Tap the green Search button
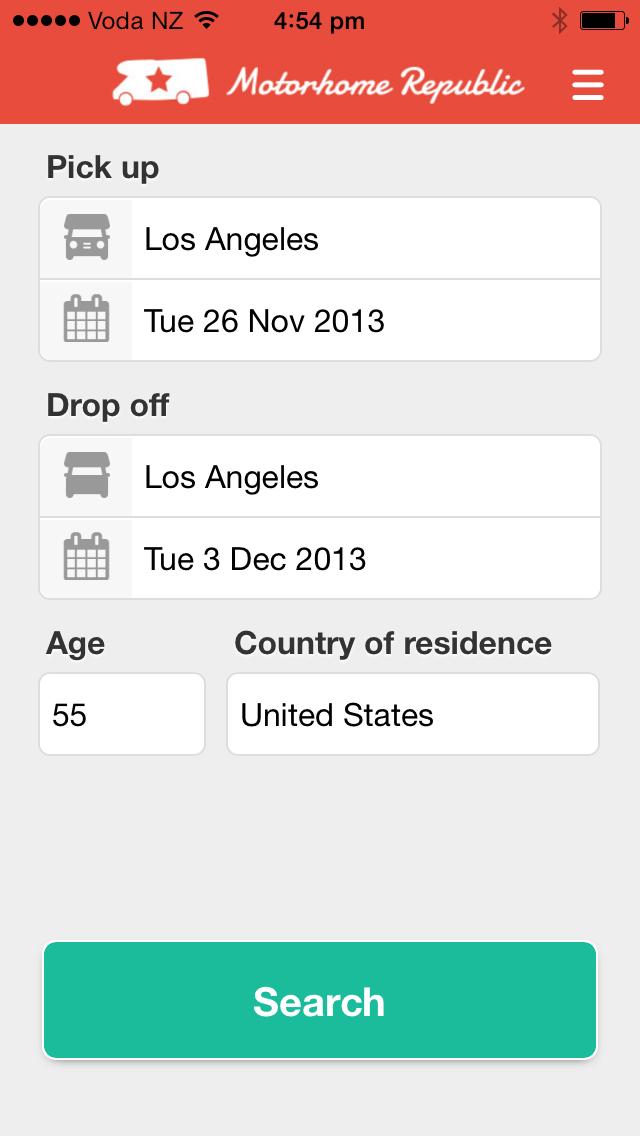Image resolution: width=640 pixels, height=1136 pixels. (320, 1001)
